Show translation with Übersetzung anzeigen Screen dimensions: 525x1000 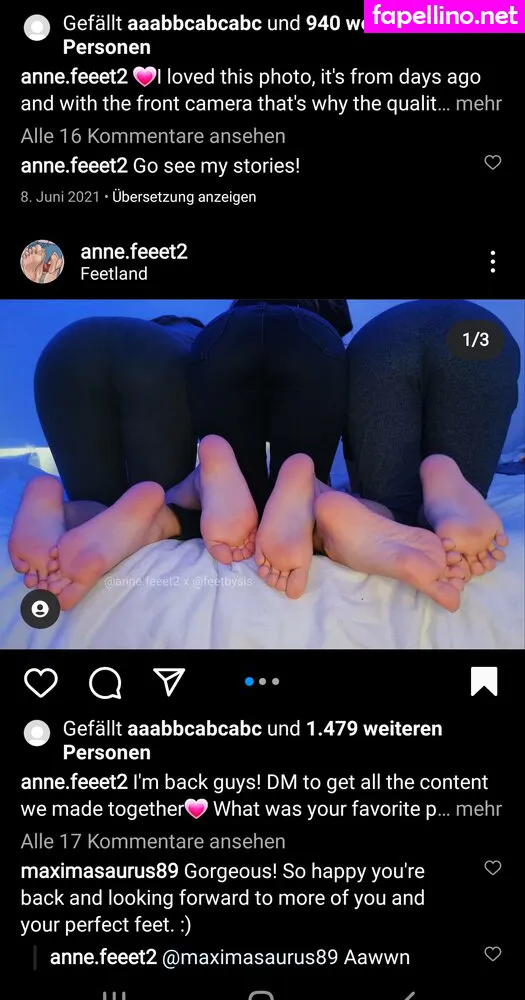click(x=184, y=197)
